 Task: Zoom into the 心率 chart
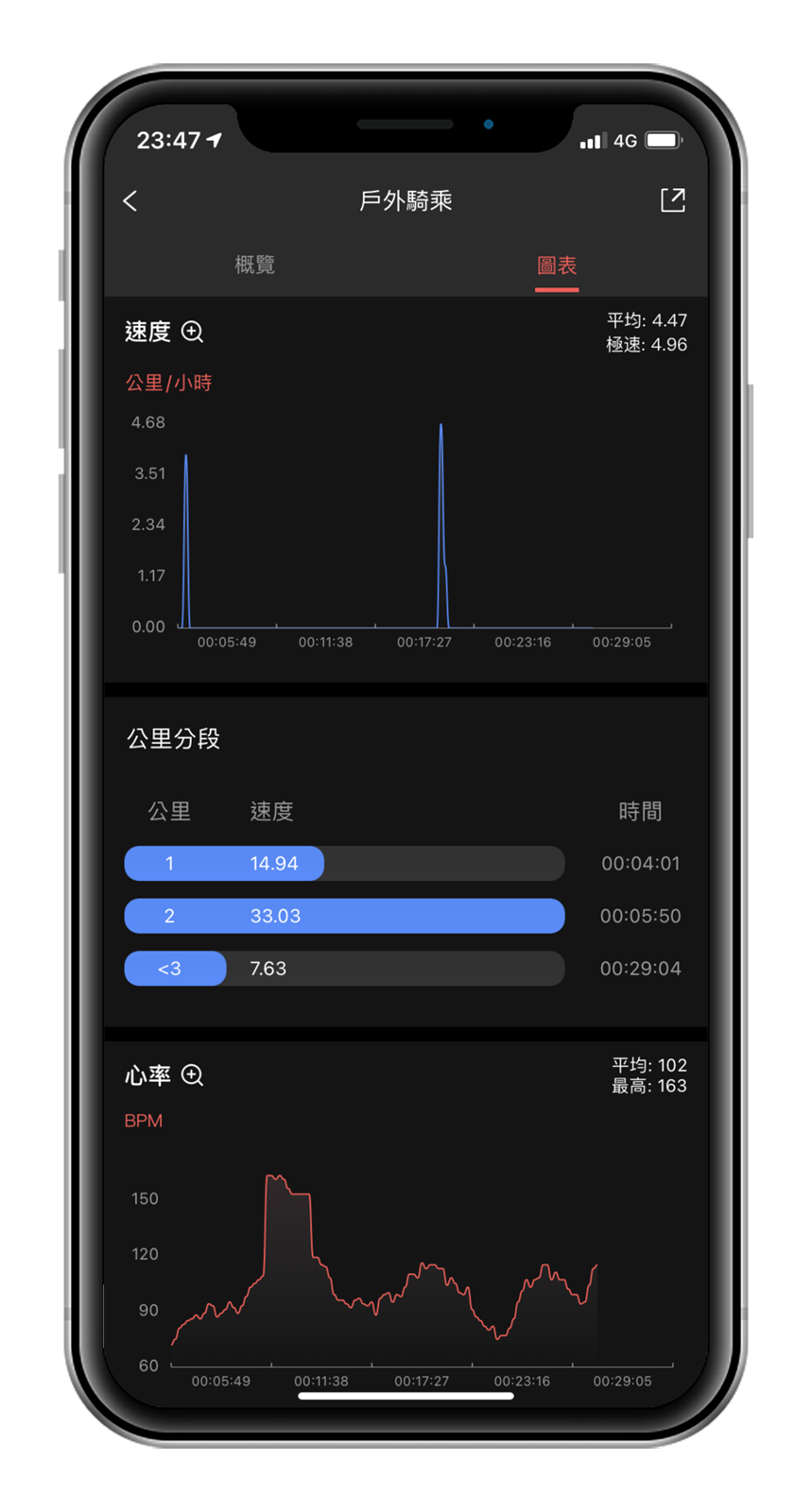coord(192,1075)
